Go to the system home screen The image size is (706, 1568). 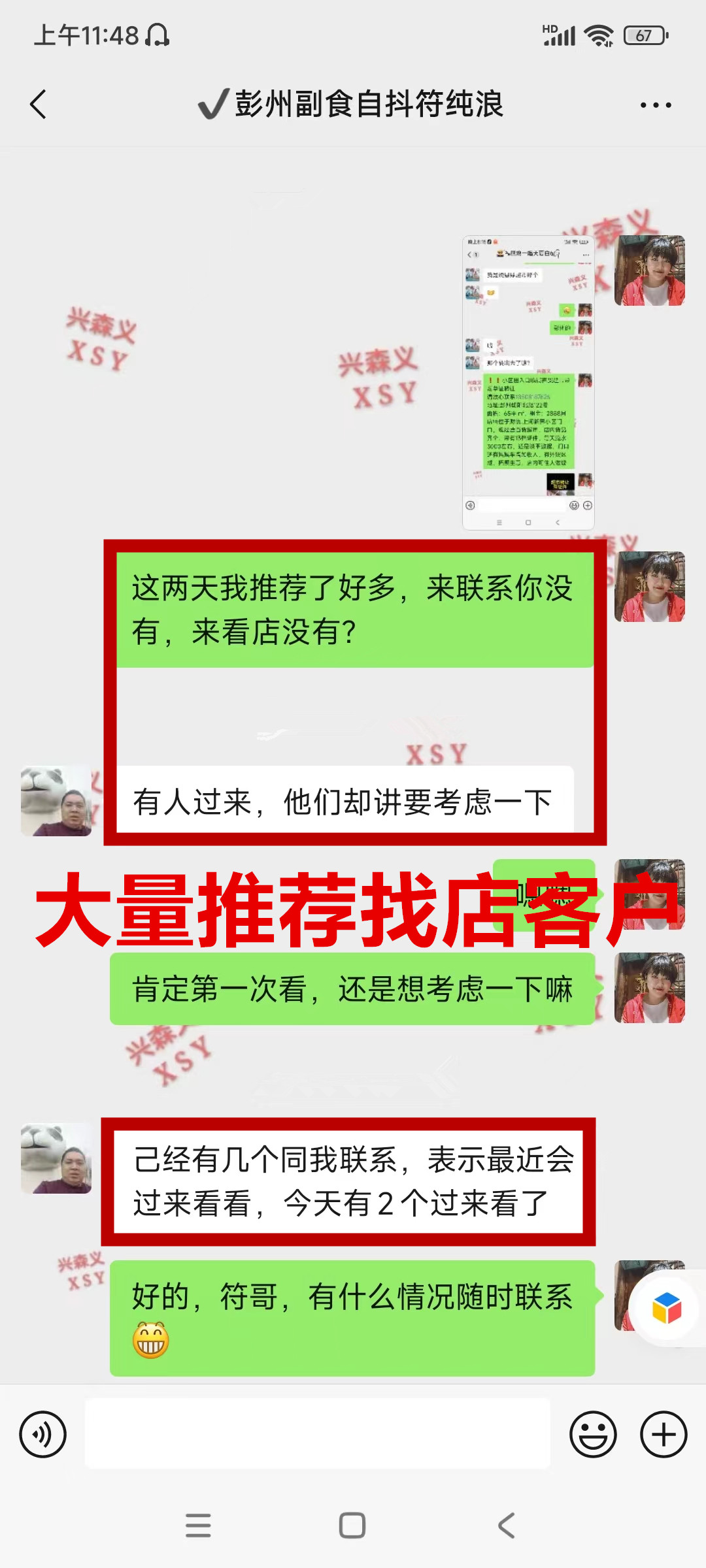pyautogui.click(x=352, y=1526)
